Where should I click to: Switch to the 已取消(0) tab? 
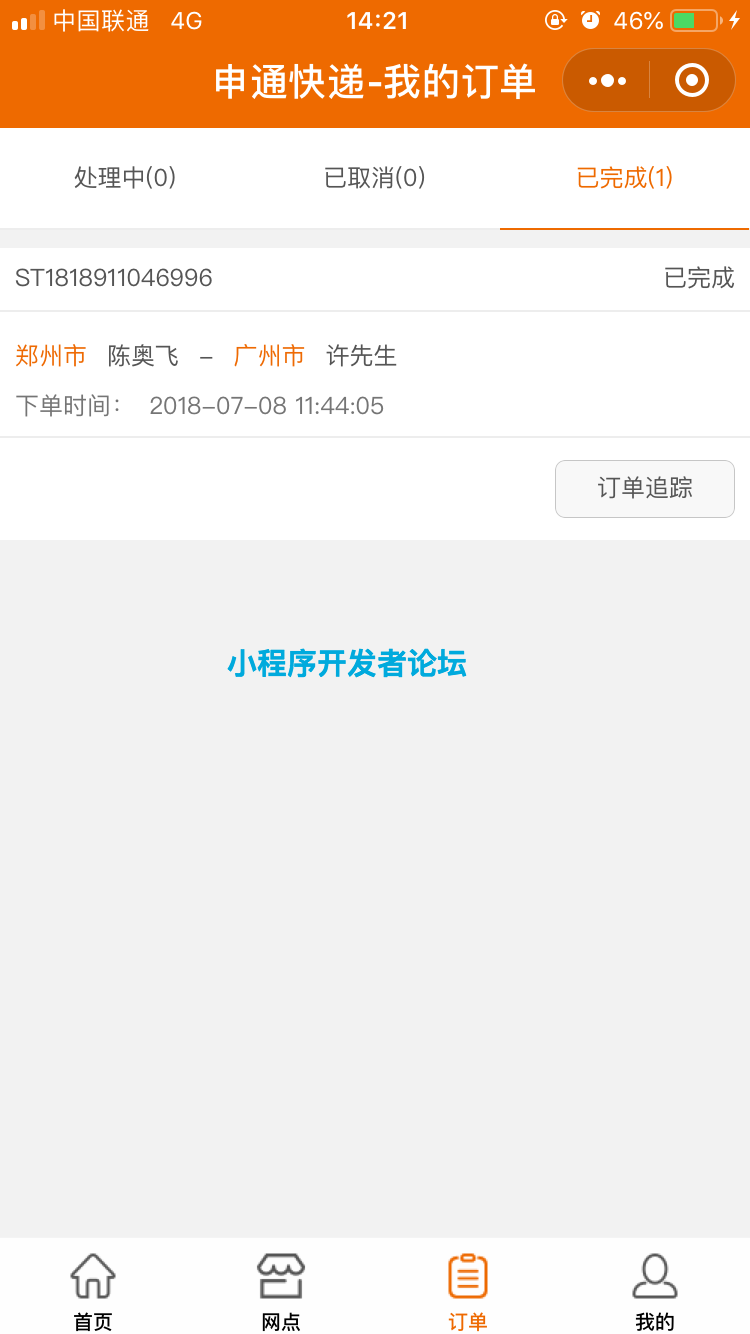pyautogui.click(x=375, y=178)
